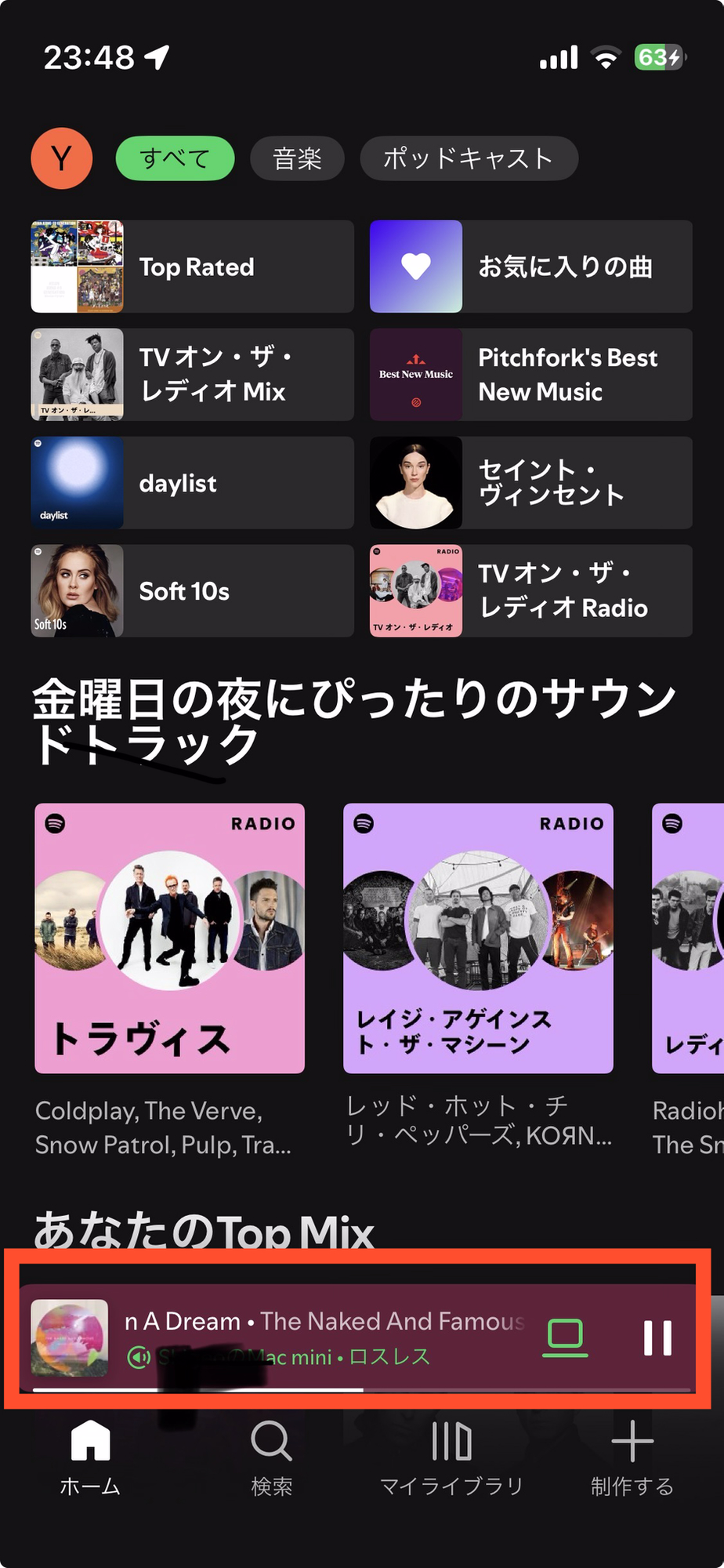The height and width of the screenshot is (1568, 724).
Task: Open the device connect picker
Action: [x=565, y=1337]
